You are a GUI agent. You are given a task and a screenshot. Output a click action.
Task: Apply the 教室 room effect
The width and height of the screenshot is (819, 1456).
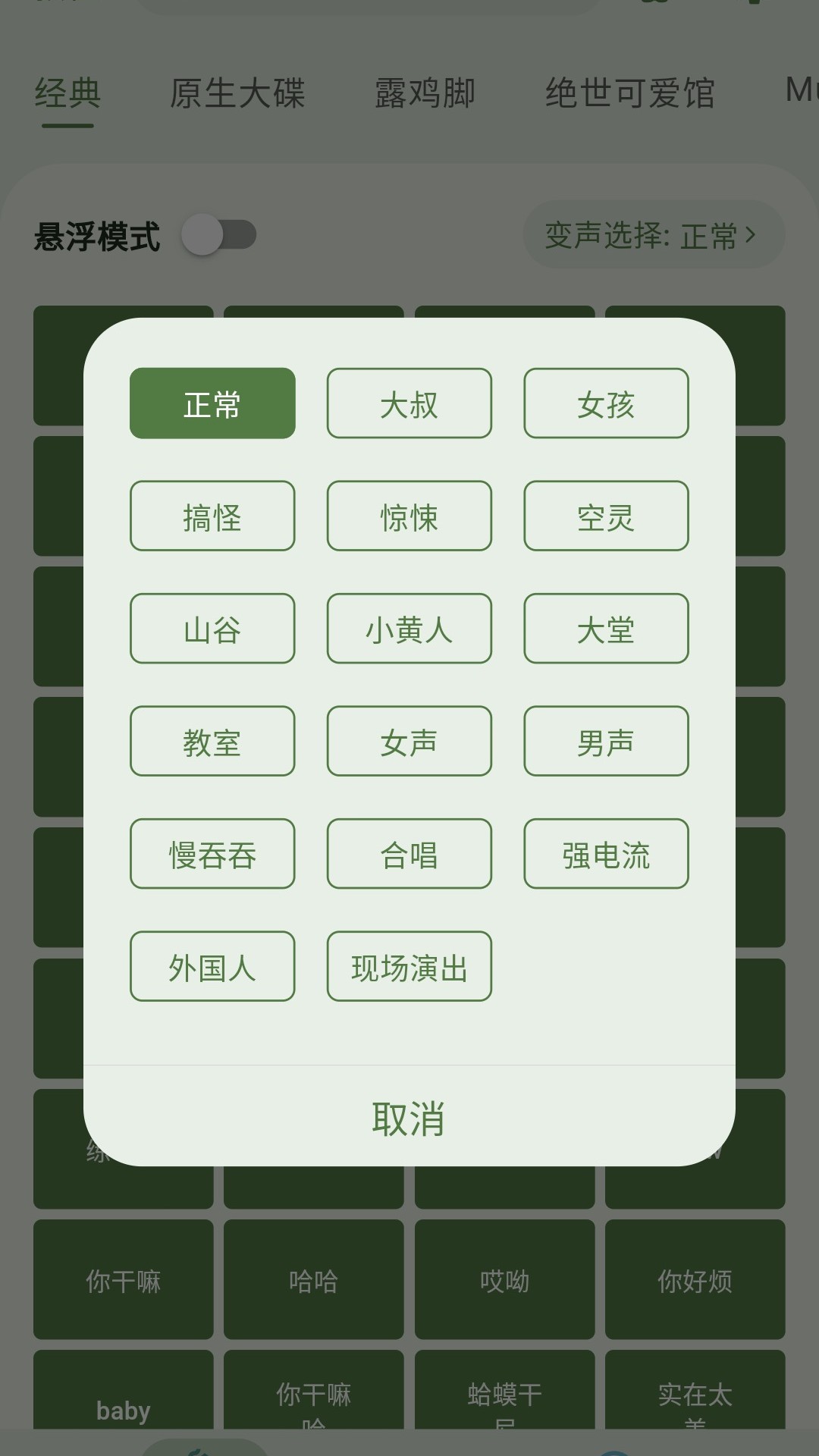212,741
